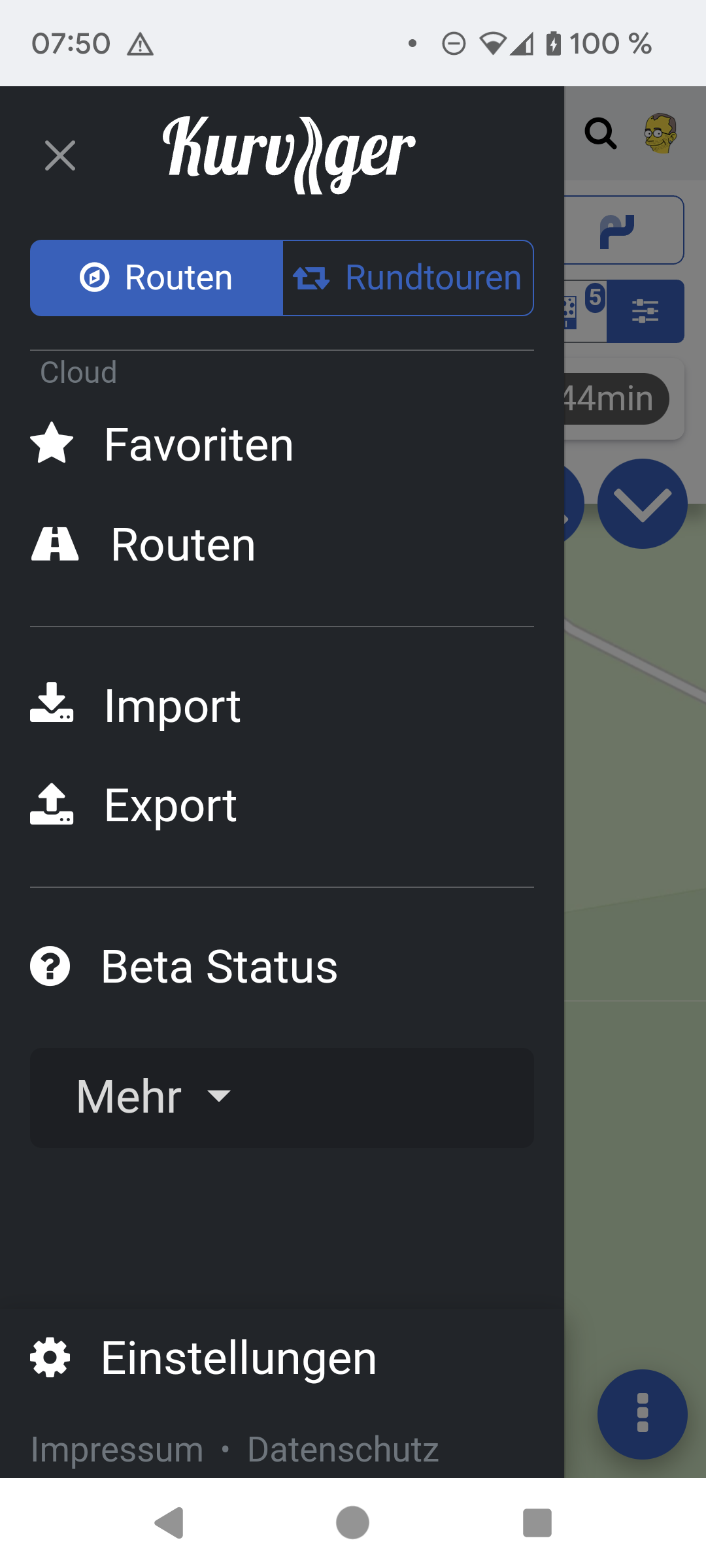Screen dimensions: 706x1568
Task: Open route options sliders button
Action: (x=645, y=311)
